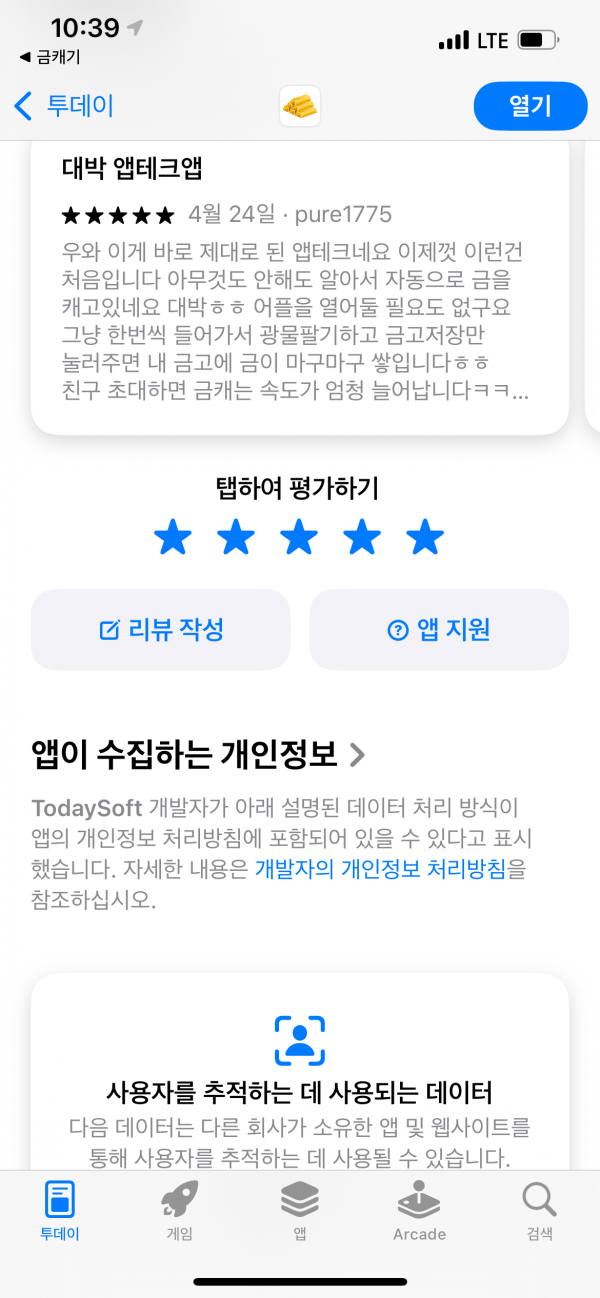600x1298 pixels.
Task: Tap the 열기 button to open the app
Action: tap(530, 106)
